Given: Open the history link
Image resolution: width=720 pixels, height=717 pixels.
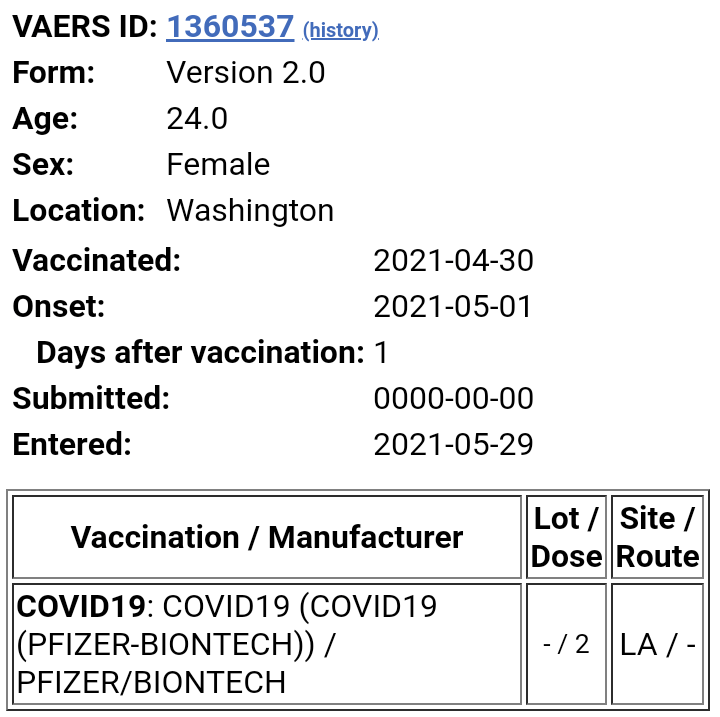Looking at the screenshot, I should tap(340, 31).
